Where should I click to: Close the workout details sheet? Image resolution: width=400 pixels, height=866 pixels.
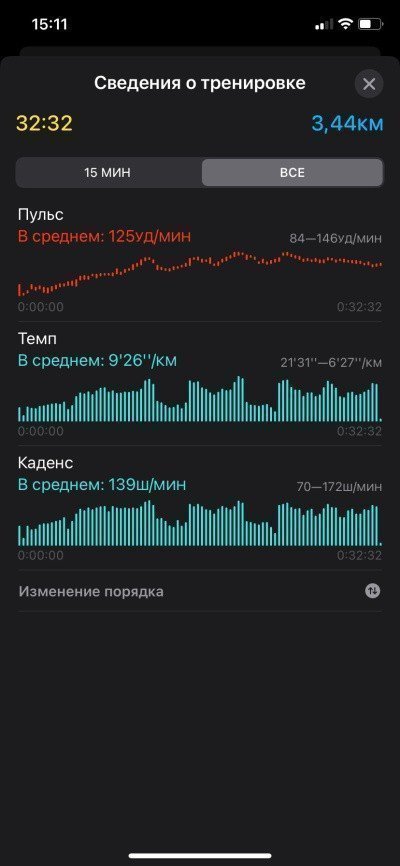pos(369,84)
